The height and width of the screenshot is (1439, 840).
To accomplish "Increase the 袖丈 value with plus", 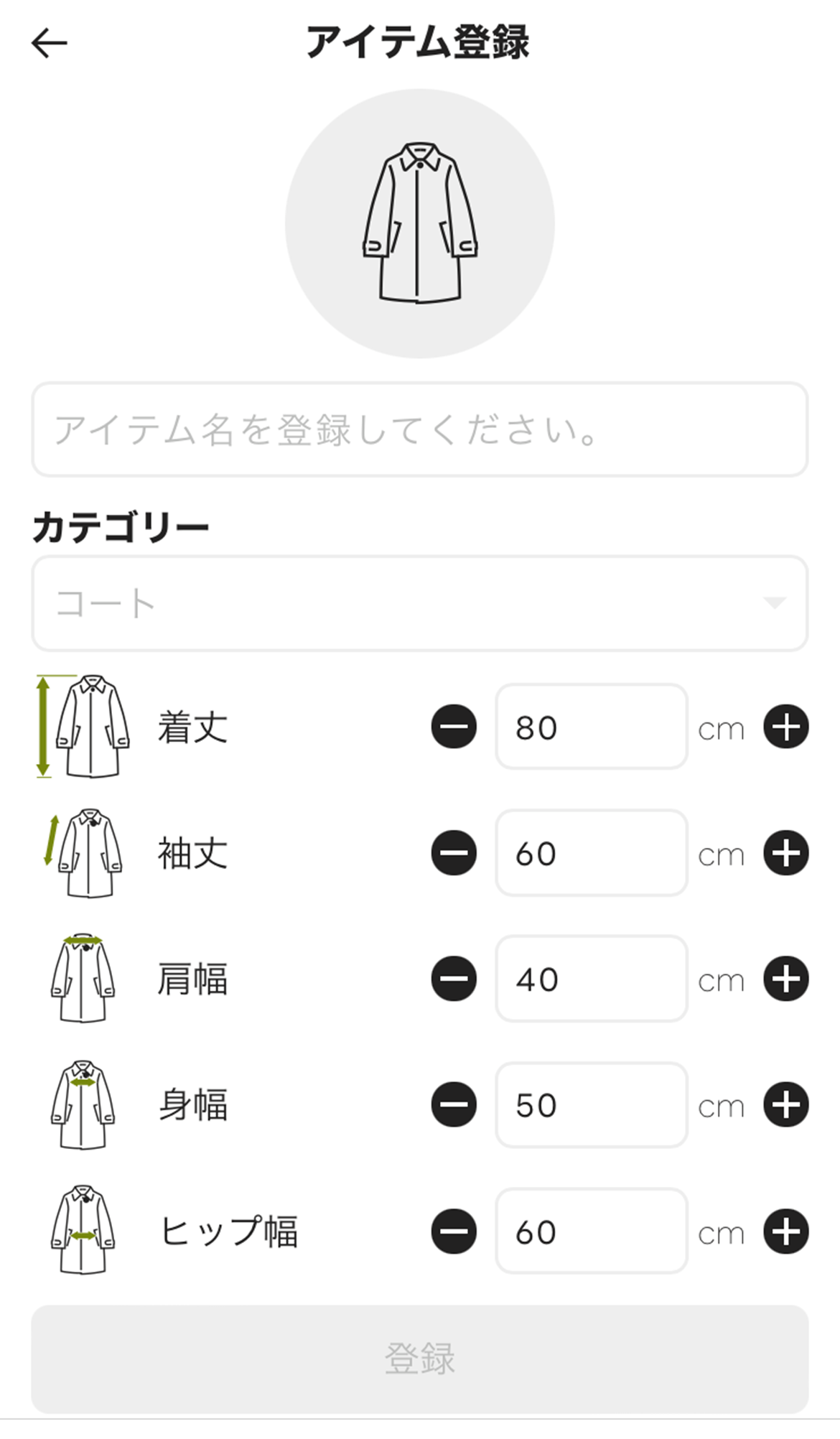I will click(x=786, y=853).
